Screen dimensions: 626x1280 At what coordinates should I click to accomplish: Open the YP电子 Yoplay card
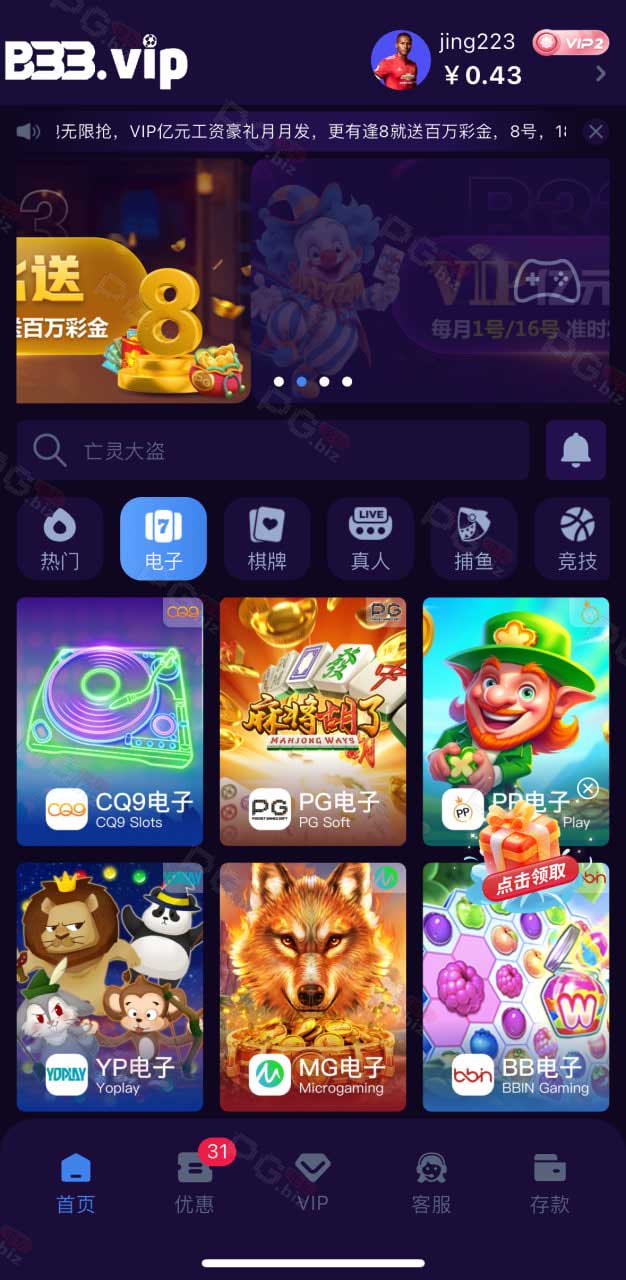[x=110, y=987]
